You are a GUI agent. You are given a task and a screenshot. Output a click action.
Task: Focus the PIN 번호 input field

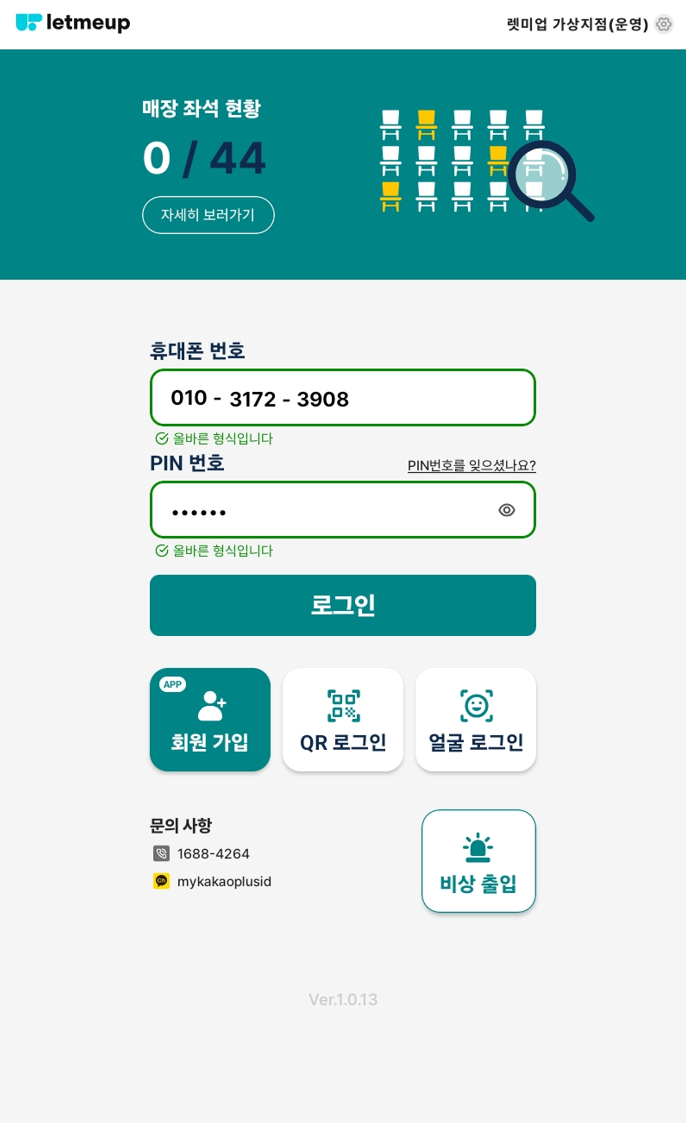pyautogui.click(x=320, y=510)
